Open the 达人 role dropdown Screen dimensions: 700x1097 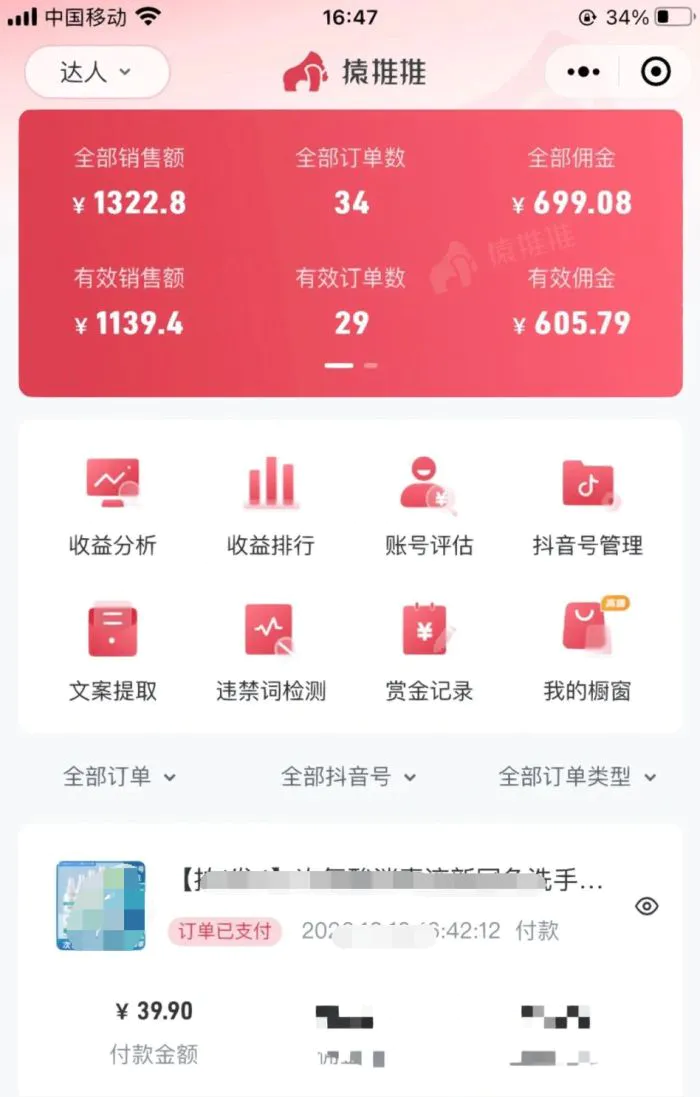[96, 72]
